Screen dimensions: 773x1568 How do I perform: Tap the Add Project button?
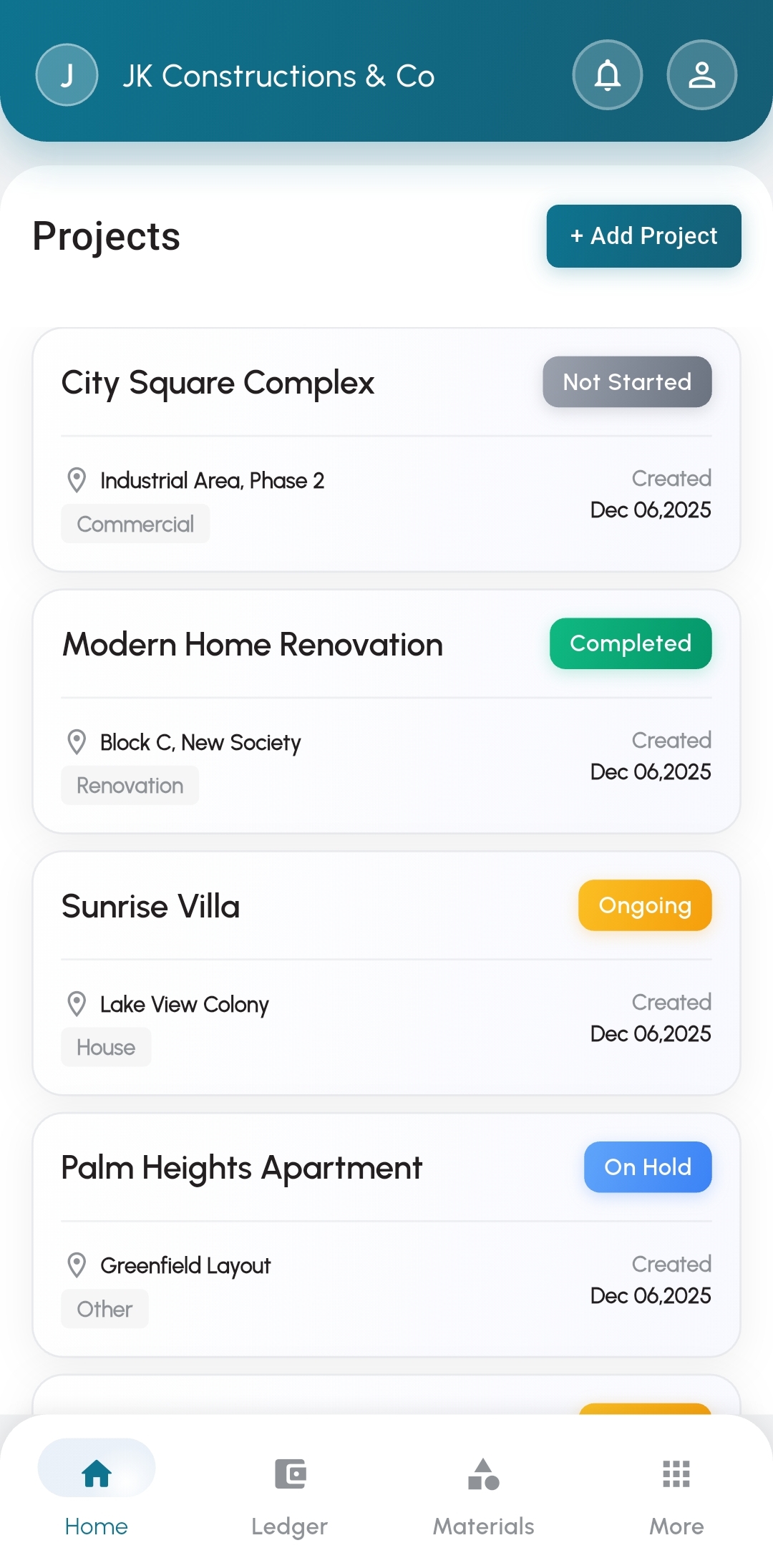[x=643, y=236]
